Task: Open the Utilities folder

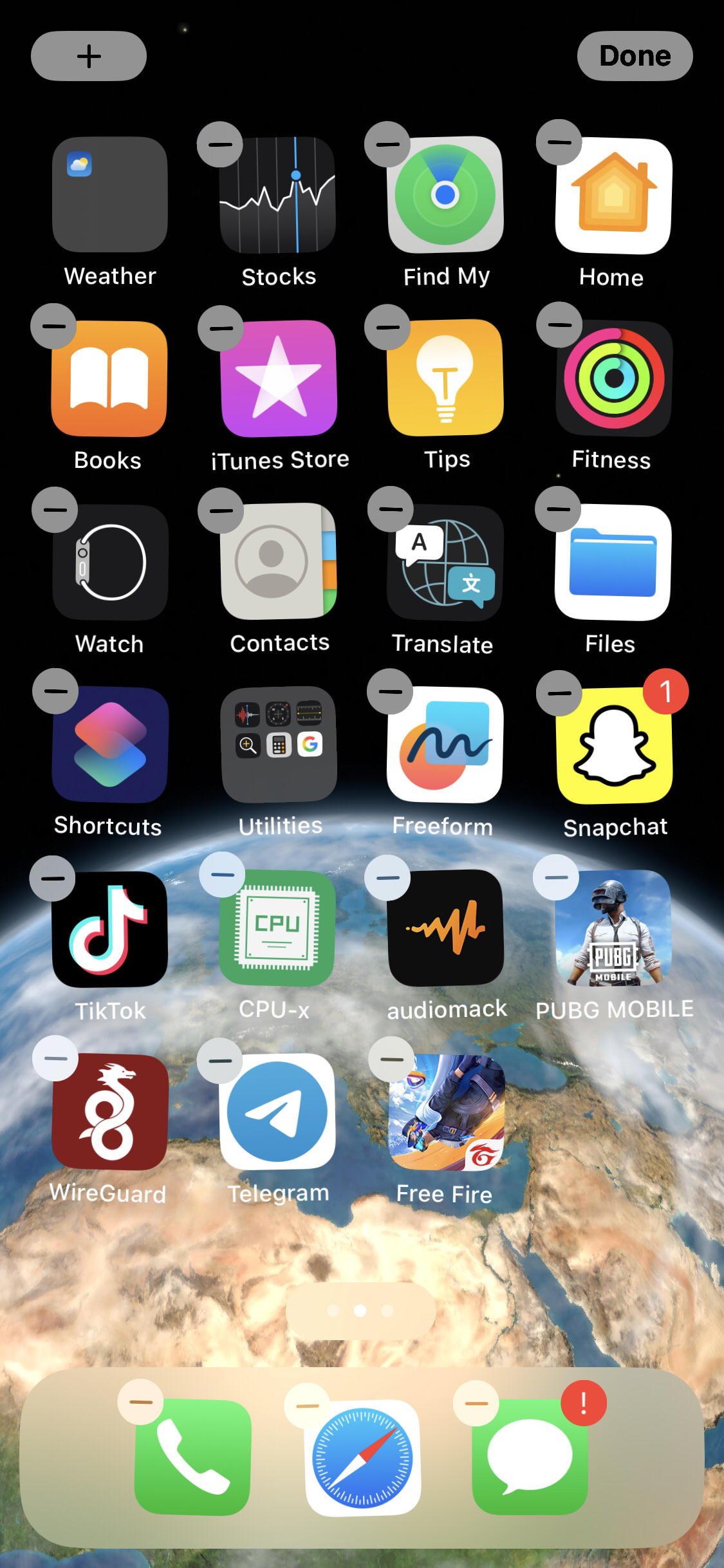Action: 279,745
